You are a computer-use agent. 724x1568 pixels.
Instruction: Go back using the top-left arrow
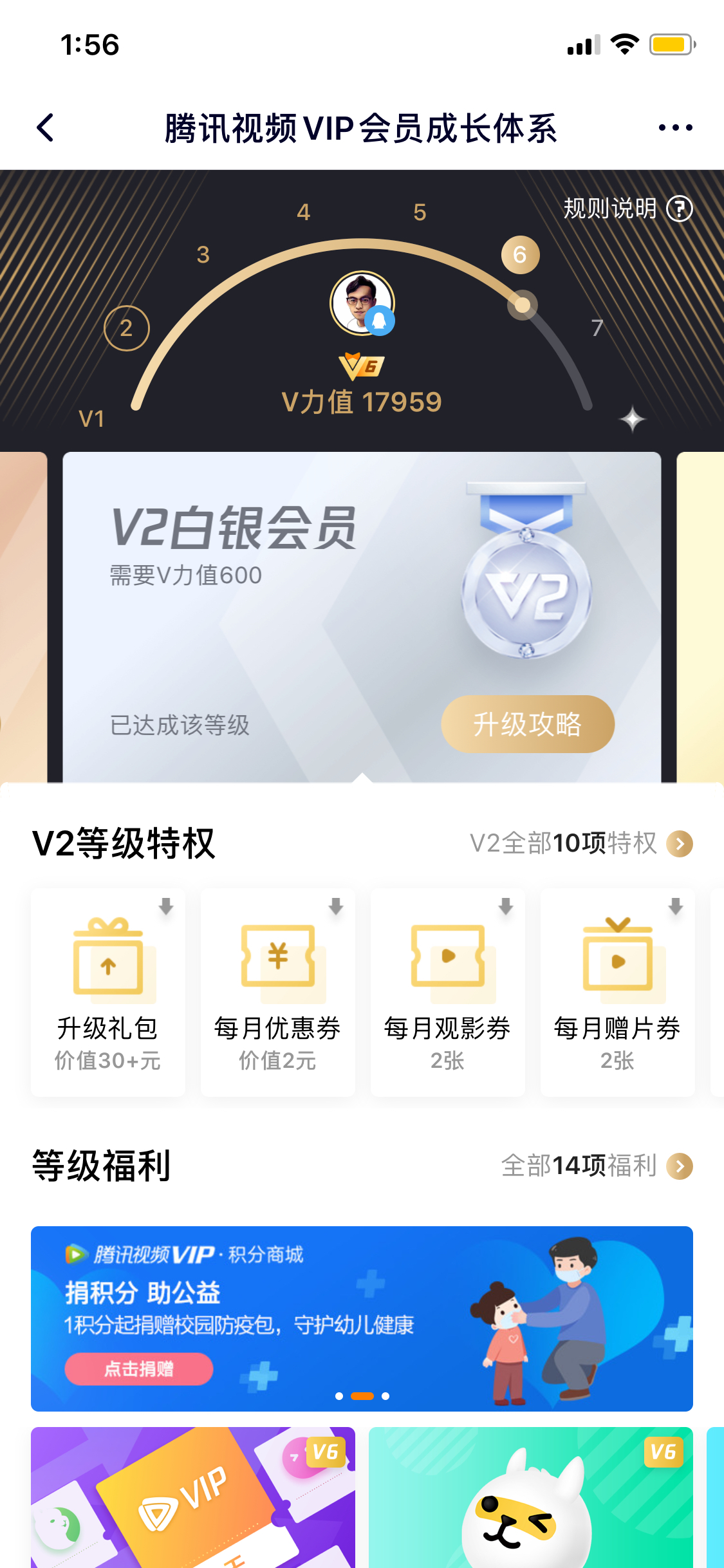(x=45, y=127)
